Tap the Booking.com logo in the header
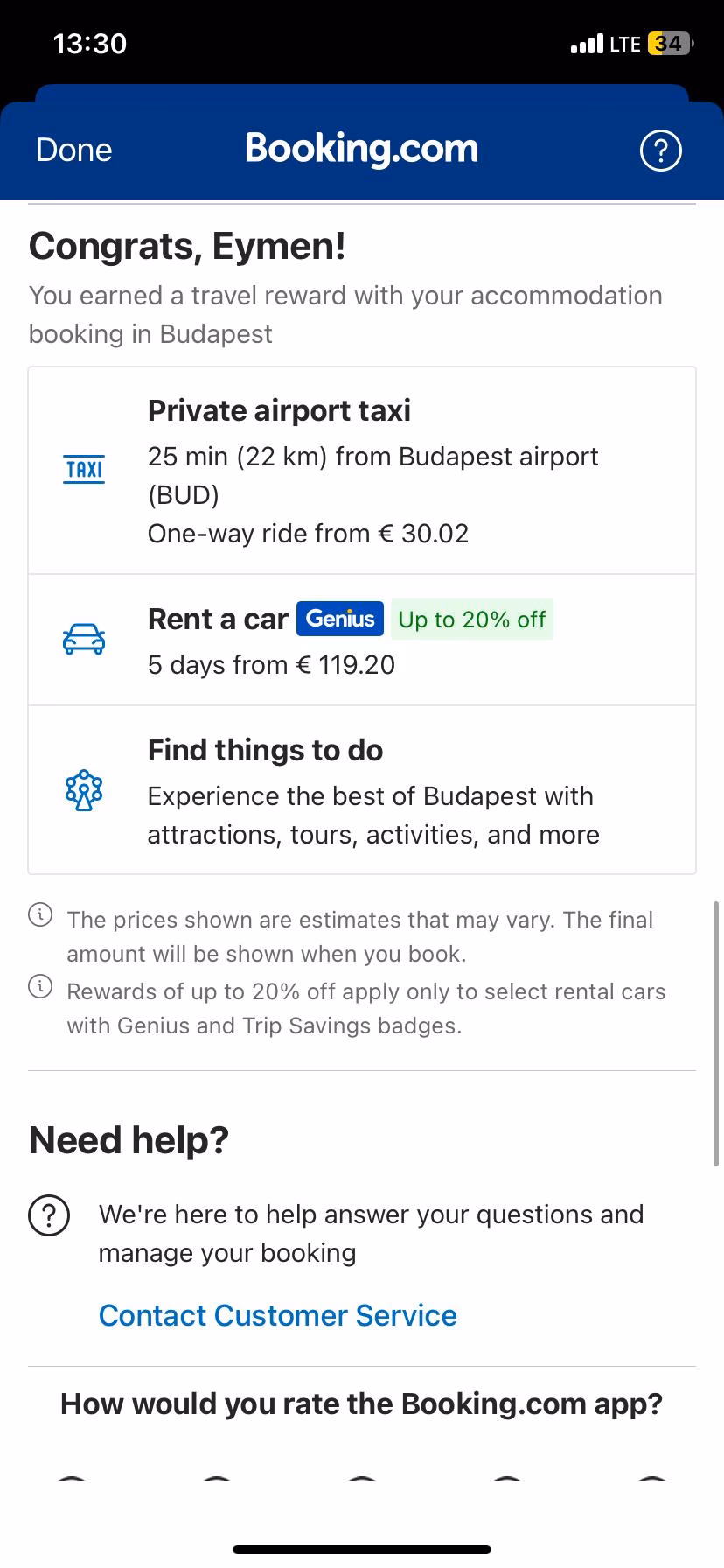The height and width of the screenshot is (1568, 724). [x=361, y=148]
